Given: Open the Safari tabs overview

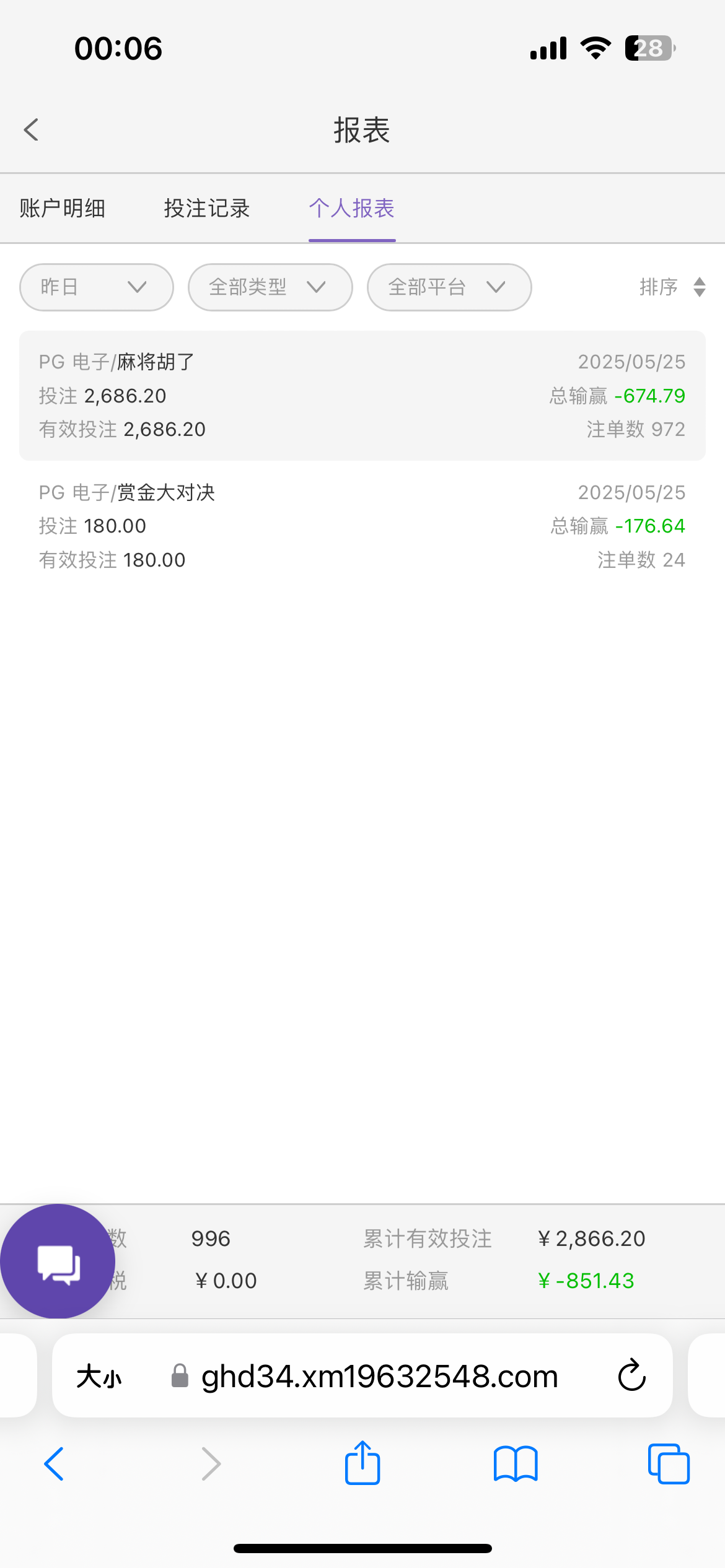Looking at the screenshot, I should (x=669, y=1464).
